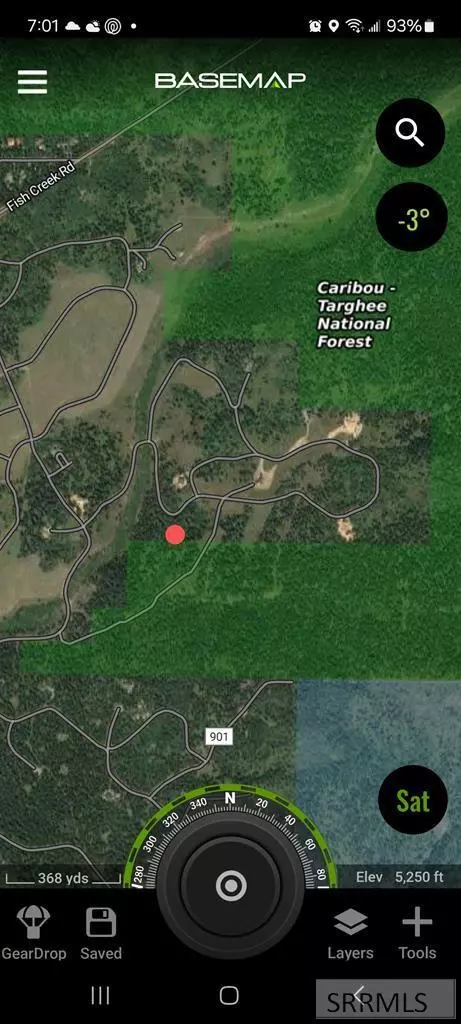Viewport: 461px width, 1024px height.
Task: Open GearDrop
Action: point(34,933)
